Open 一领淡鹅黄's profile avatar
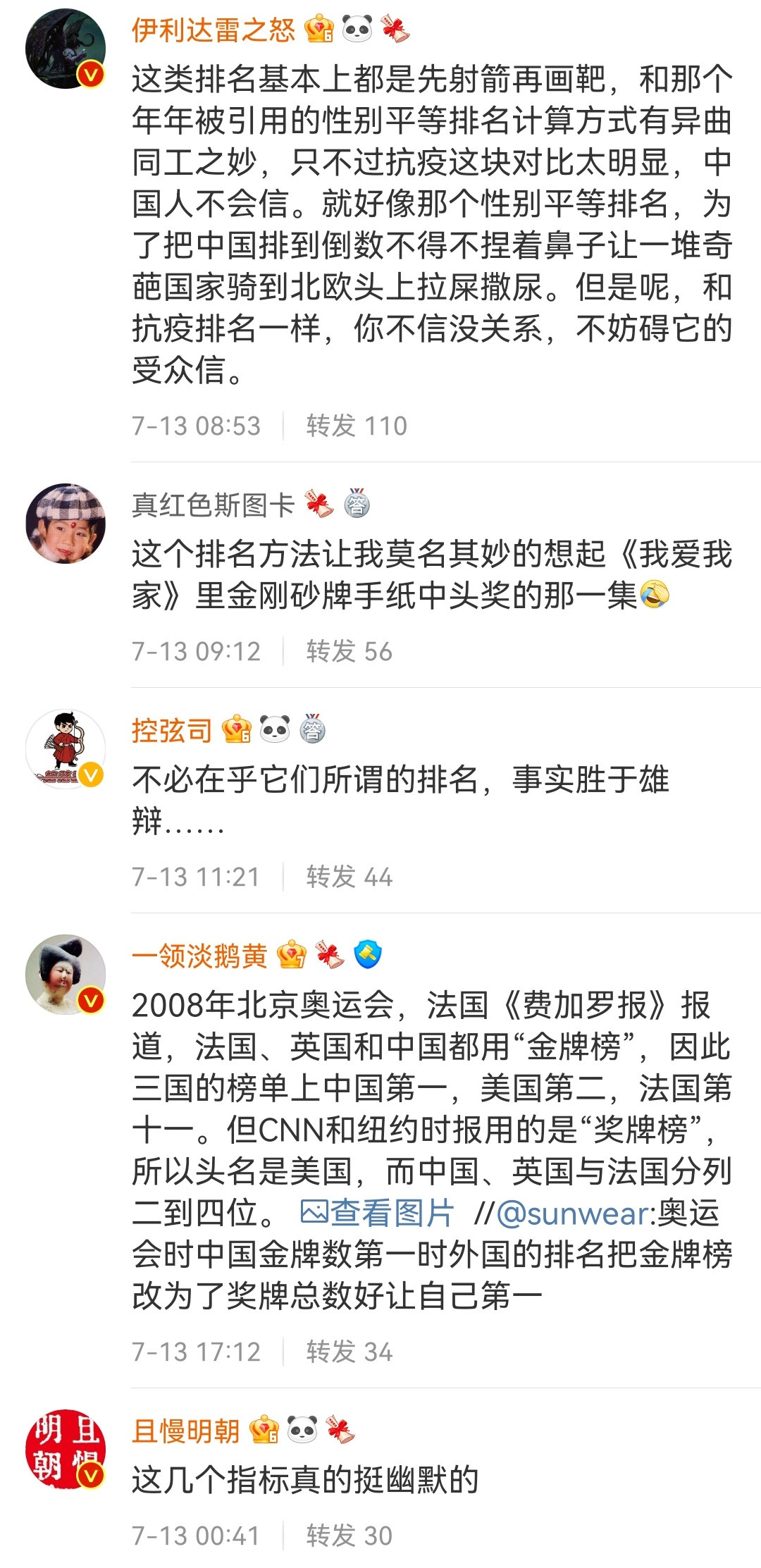Screen dimensions: 761x1568 click(x=66, y=974)
